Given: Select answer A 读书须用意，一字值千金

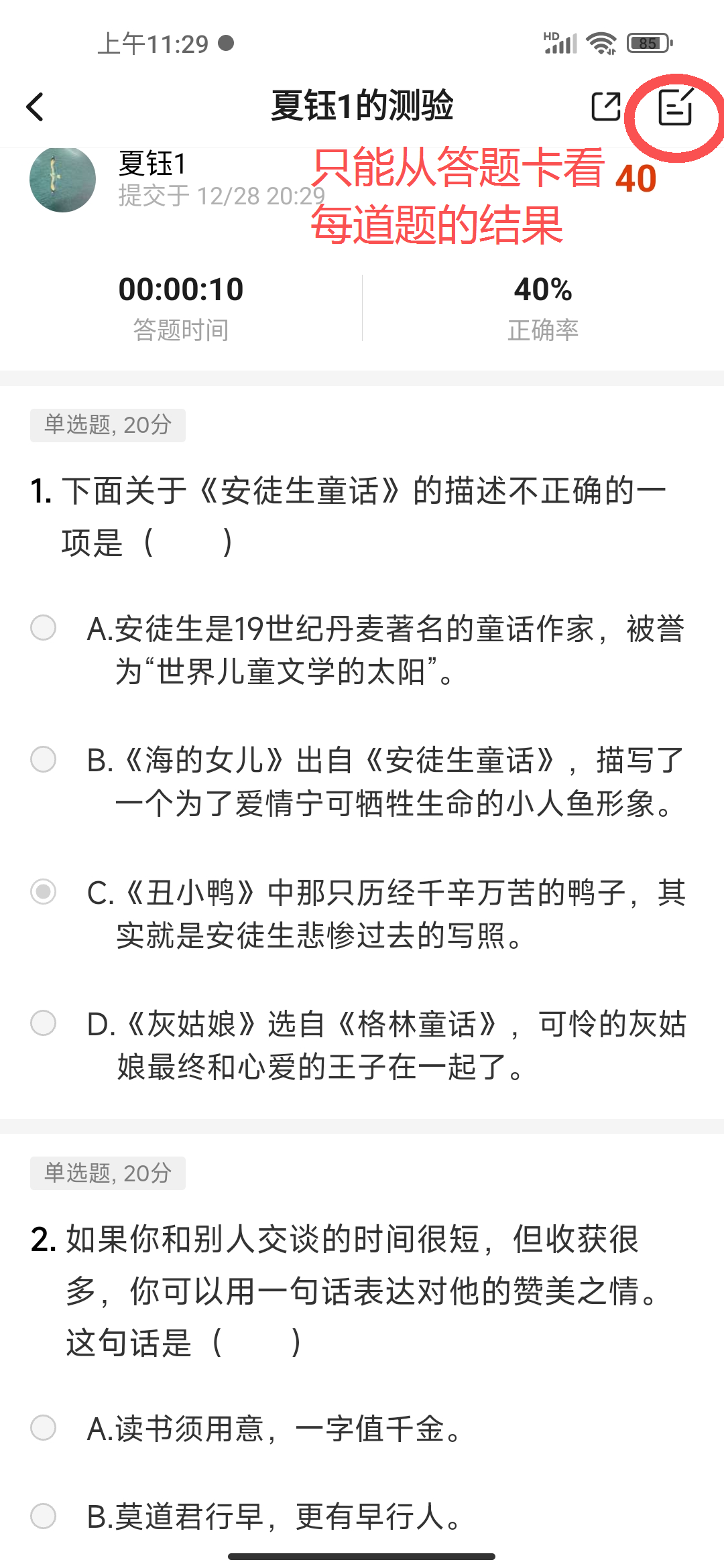Looking at the screenshot, I should (44, 1428).
